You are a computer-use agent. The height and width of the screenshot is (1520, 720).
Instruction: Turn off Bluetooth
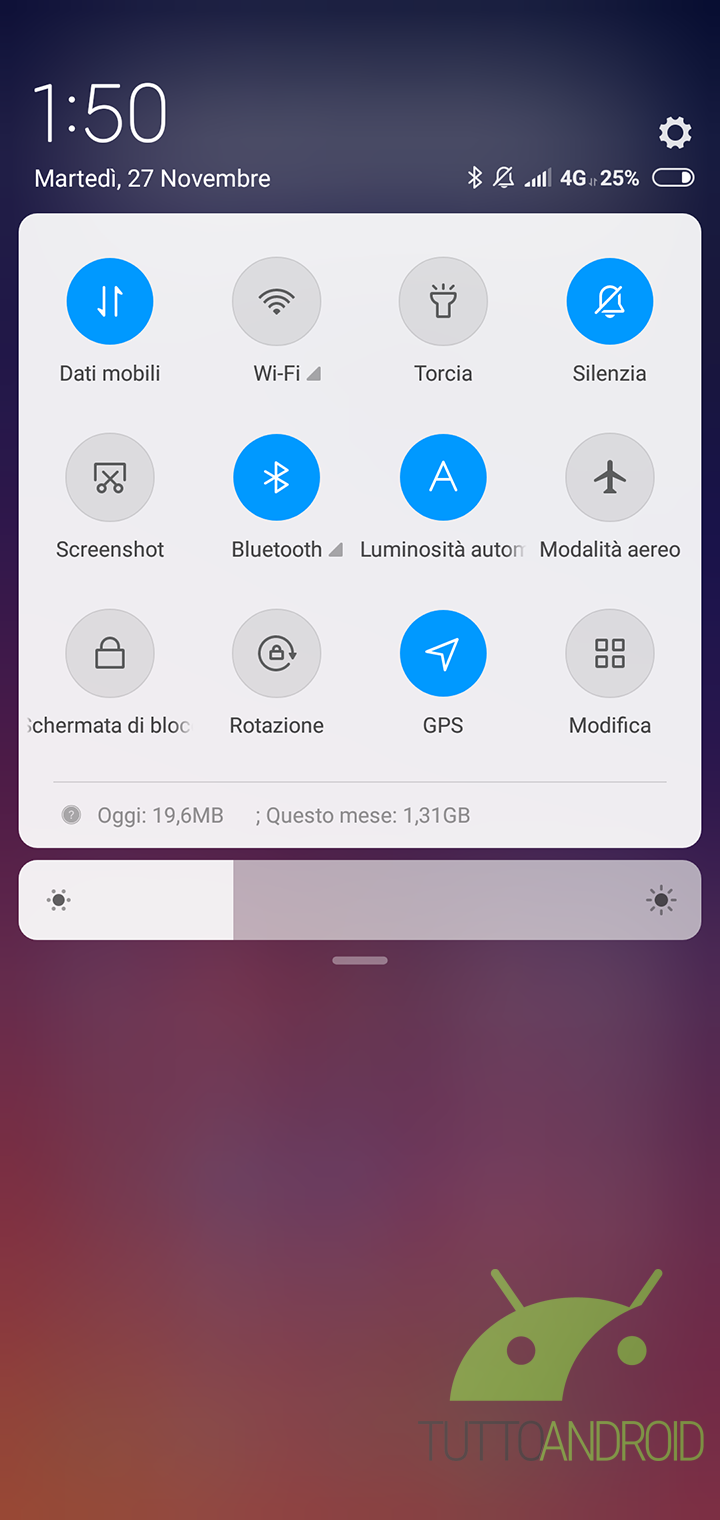pos(277,477)
